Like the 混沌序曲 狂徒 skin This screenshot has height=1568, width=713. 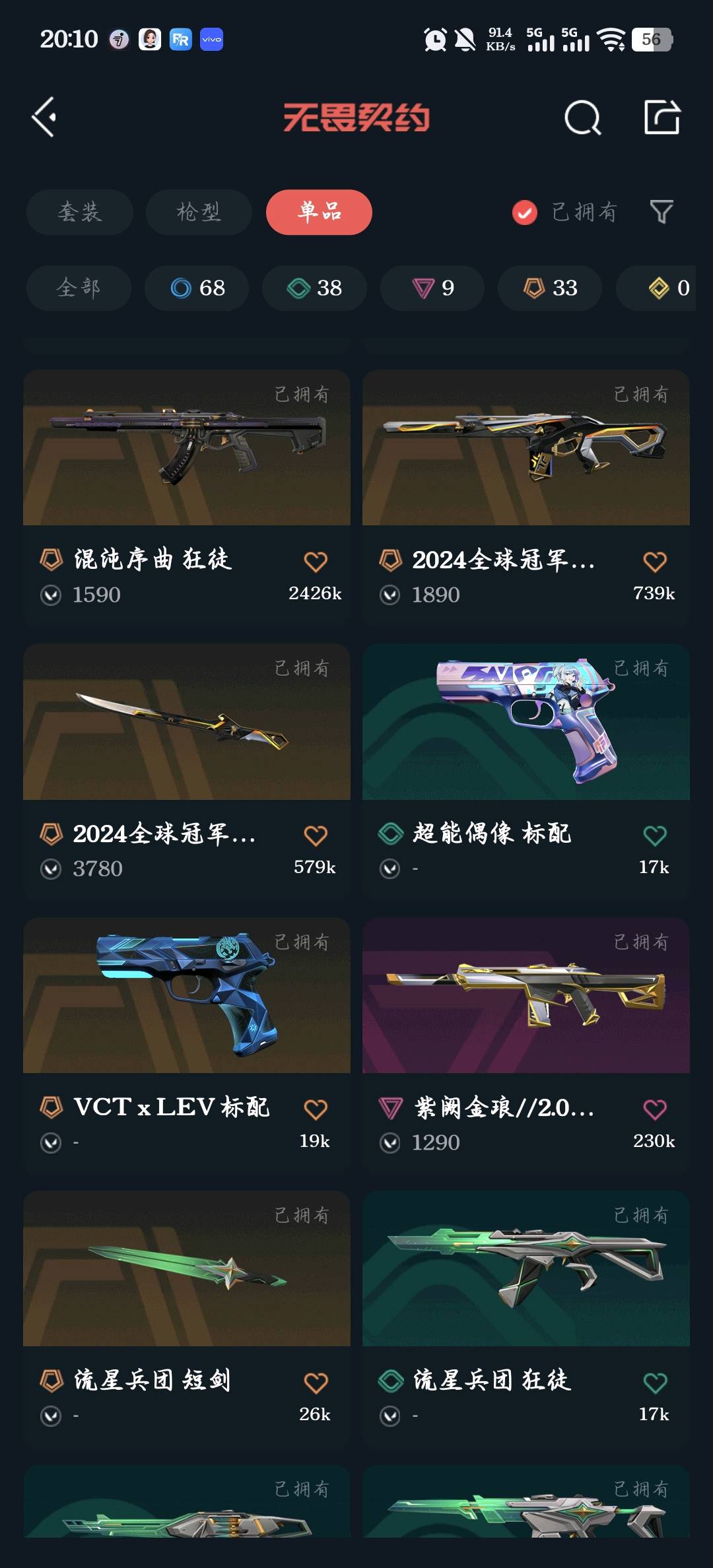tap(316, 562)
